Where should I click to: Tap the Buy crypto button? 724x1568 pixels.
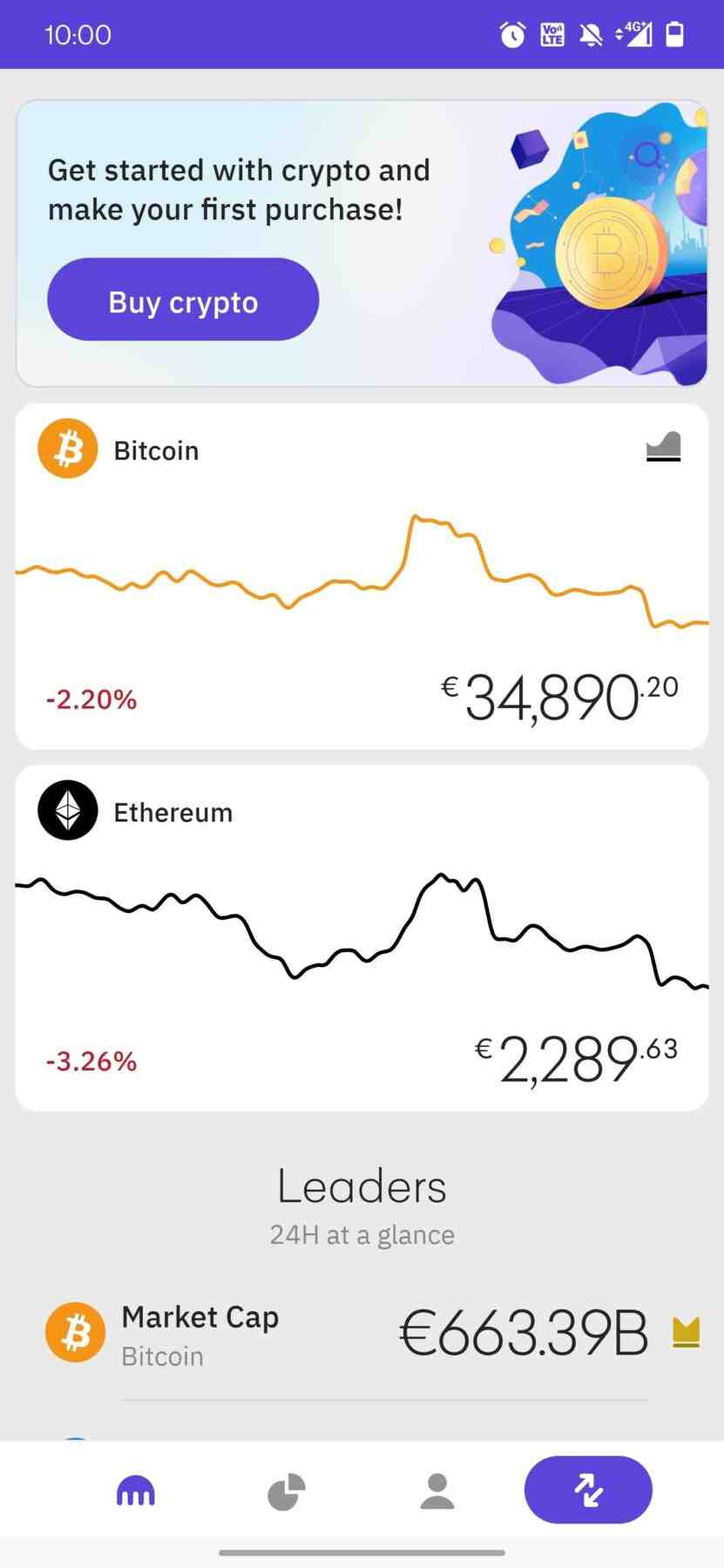pos(183,300)
